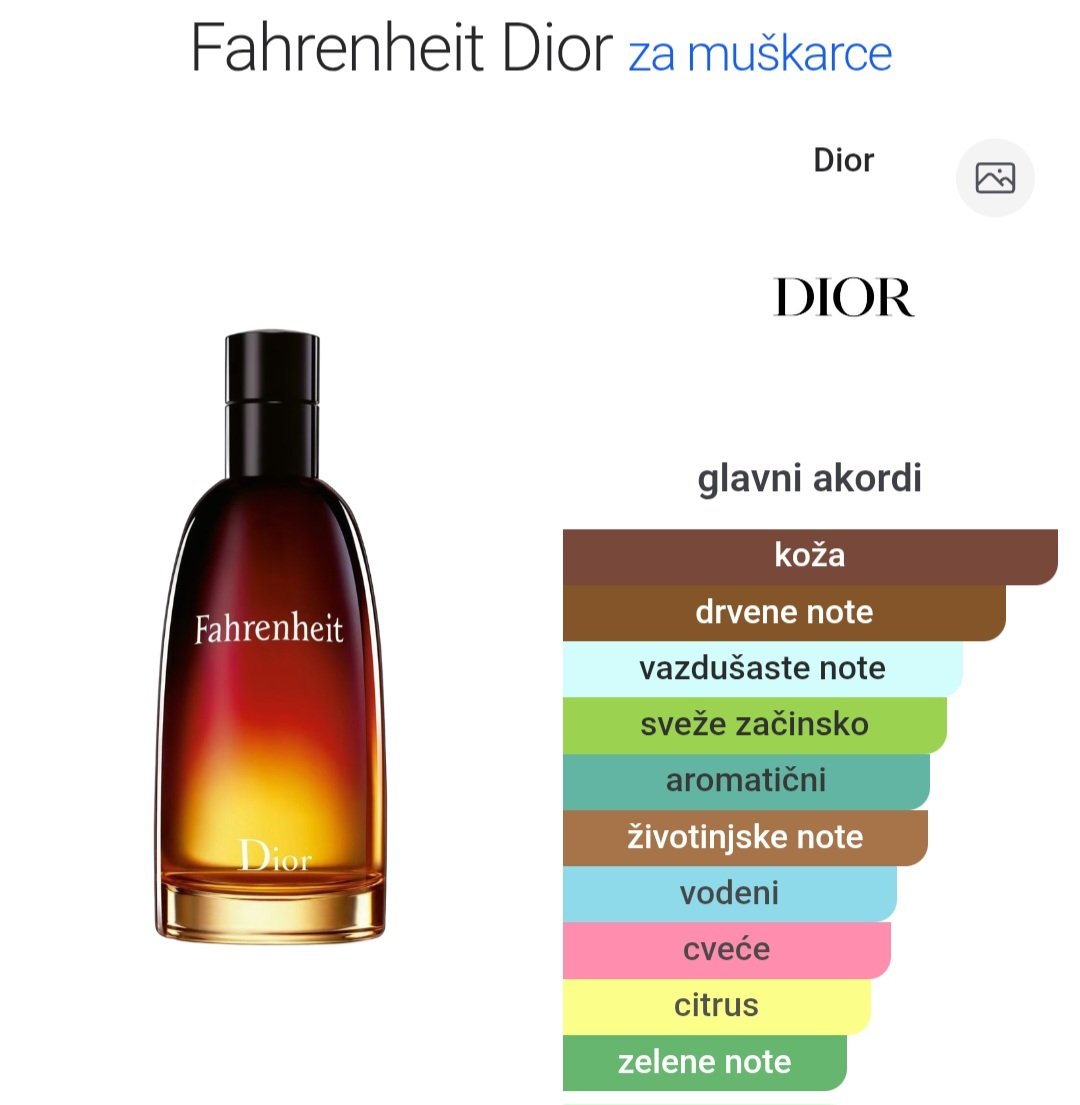
Task: Open the "za muškarce" link
Action: [759, 53]
